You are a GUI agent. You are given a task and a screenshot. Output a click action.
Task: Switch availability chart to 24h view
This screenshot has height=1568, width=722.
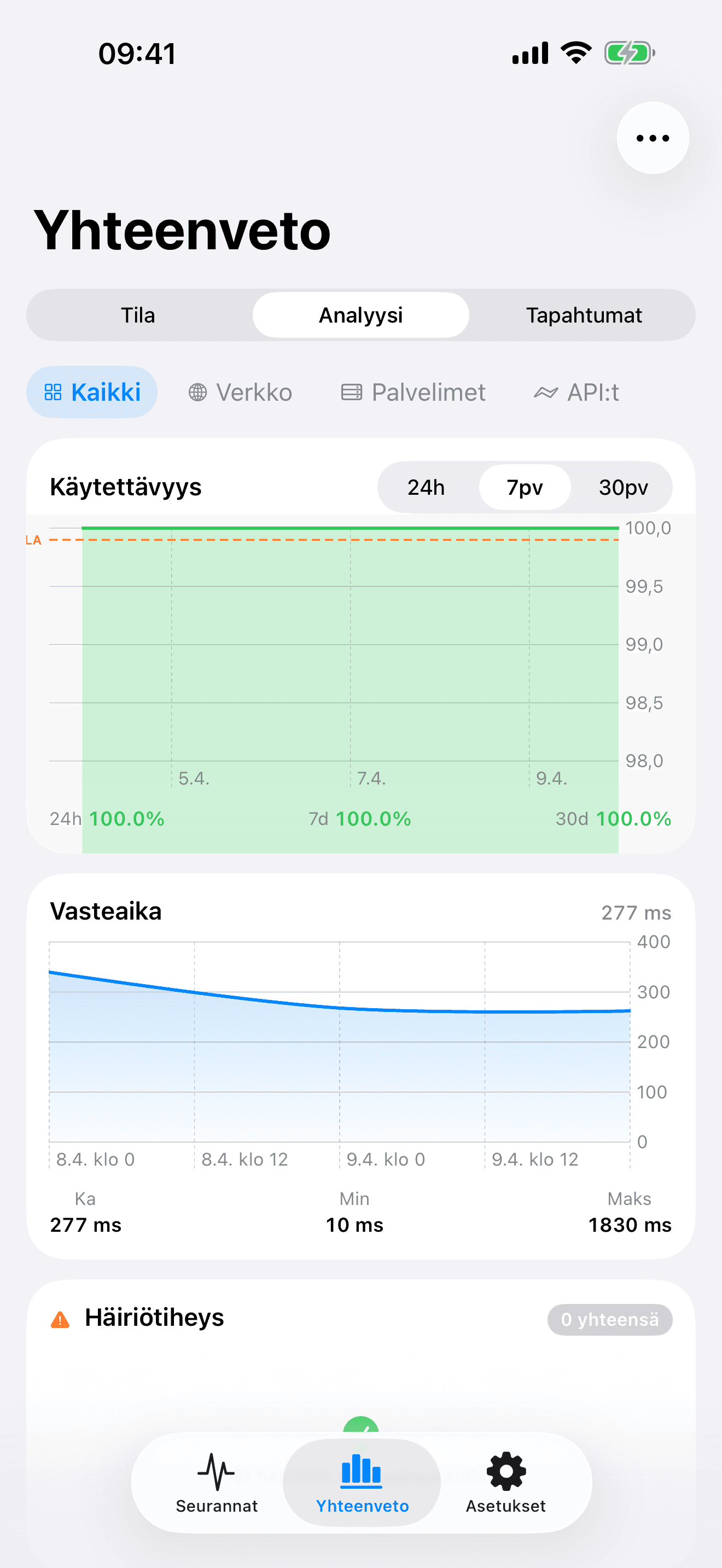[427, 487]
